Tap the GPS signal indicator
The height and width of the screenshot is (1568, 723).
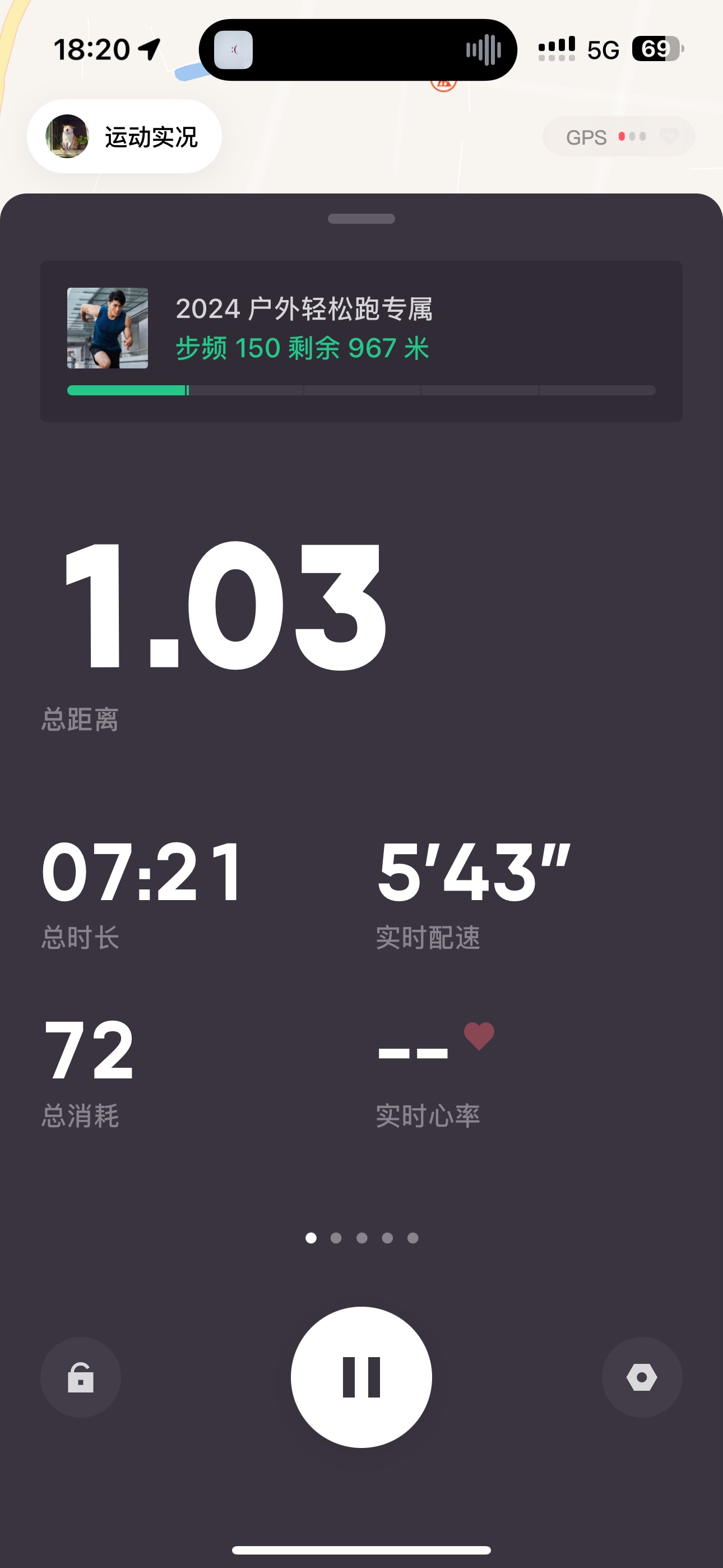click(618, 137)
